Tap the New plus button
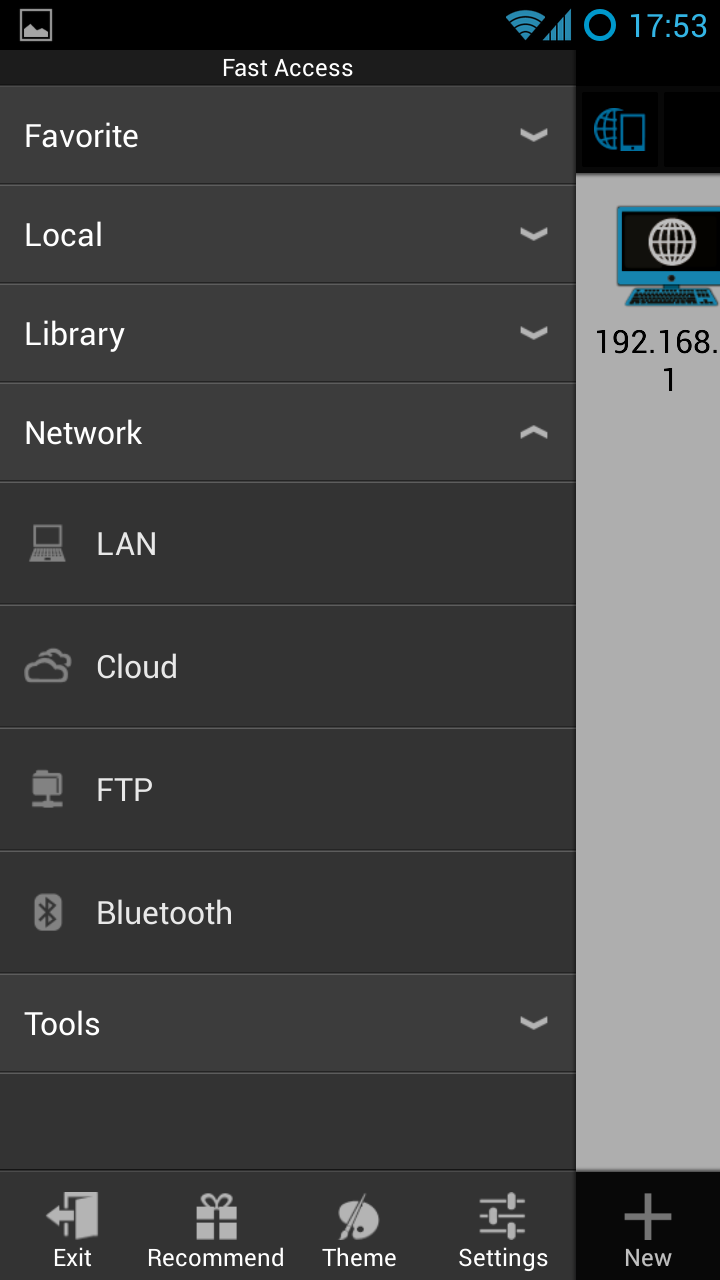Viewport: 720px width, 1280px height. coord(648,1229)
